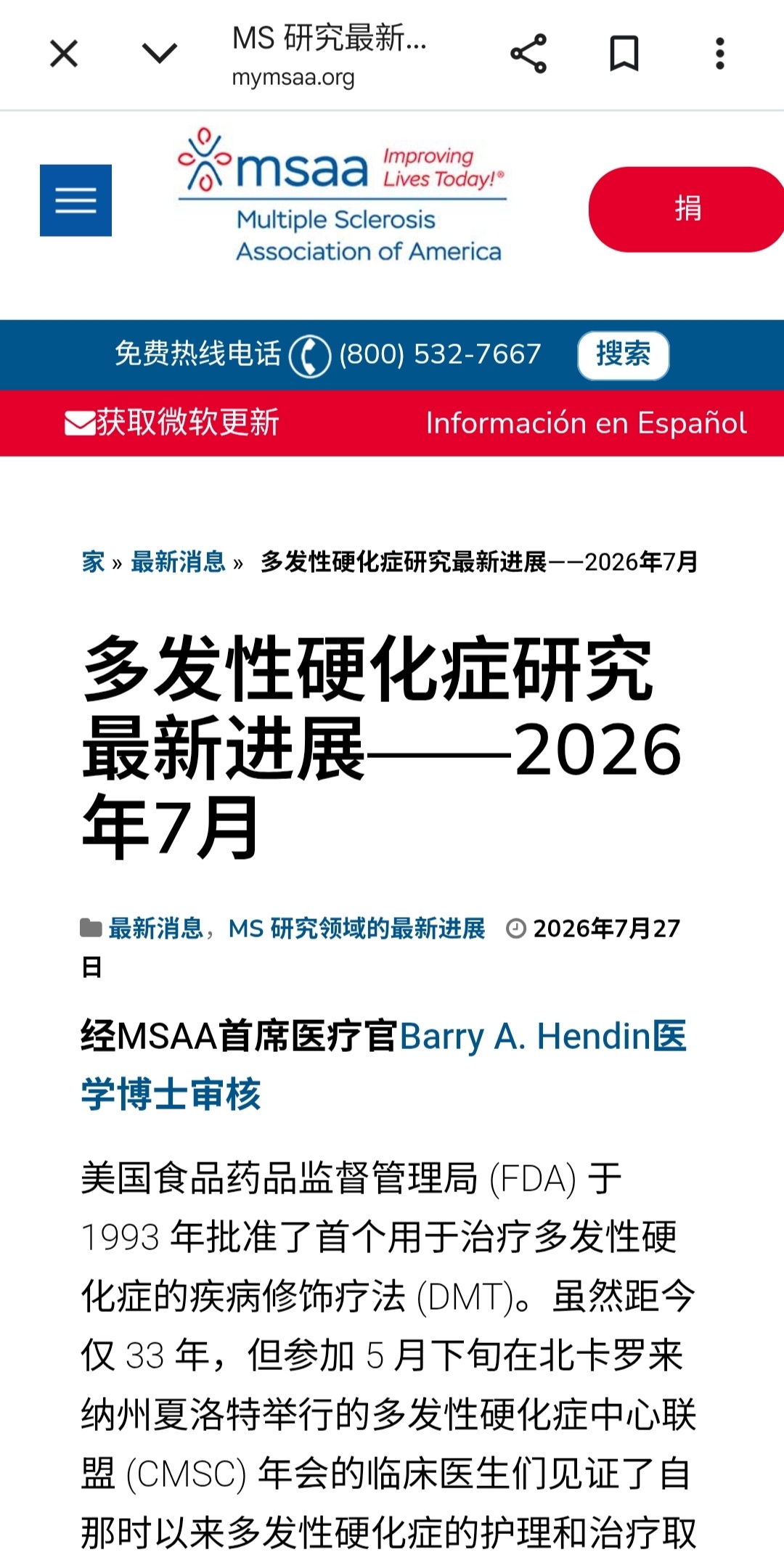Share this page via the share icon
Screen dimensions: 784x1563
pos(528,54)
